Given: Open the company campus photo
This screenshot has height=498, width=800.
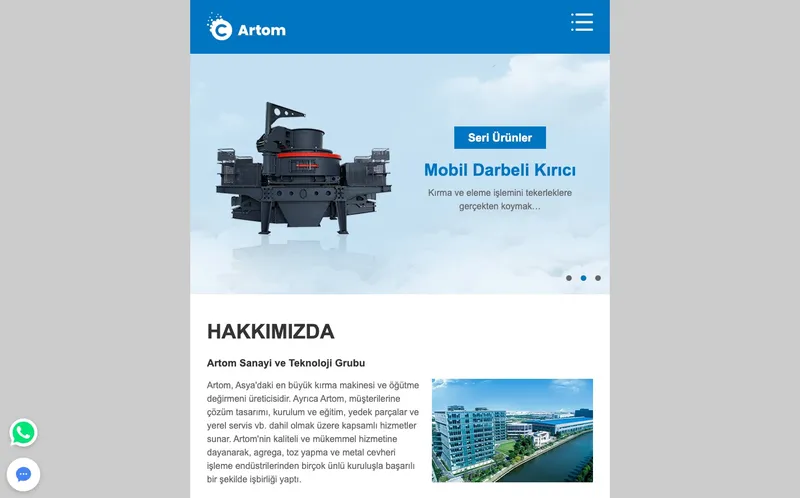Looking at the screenshot, I should 512,430.
